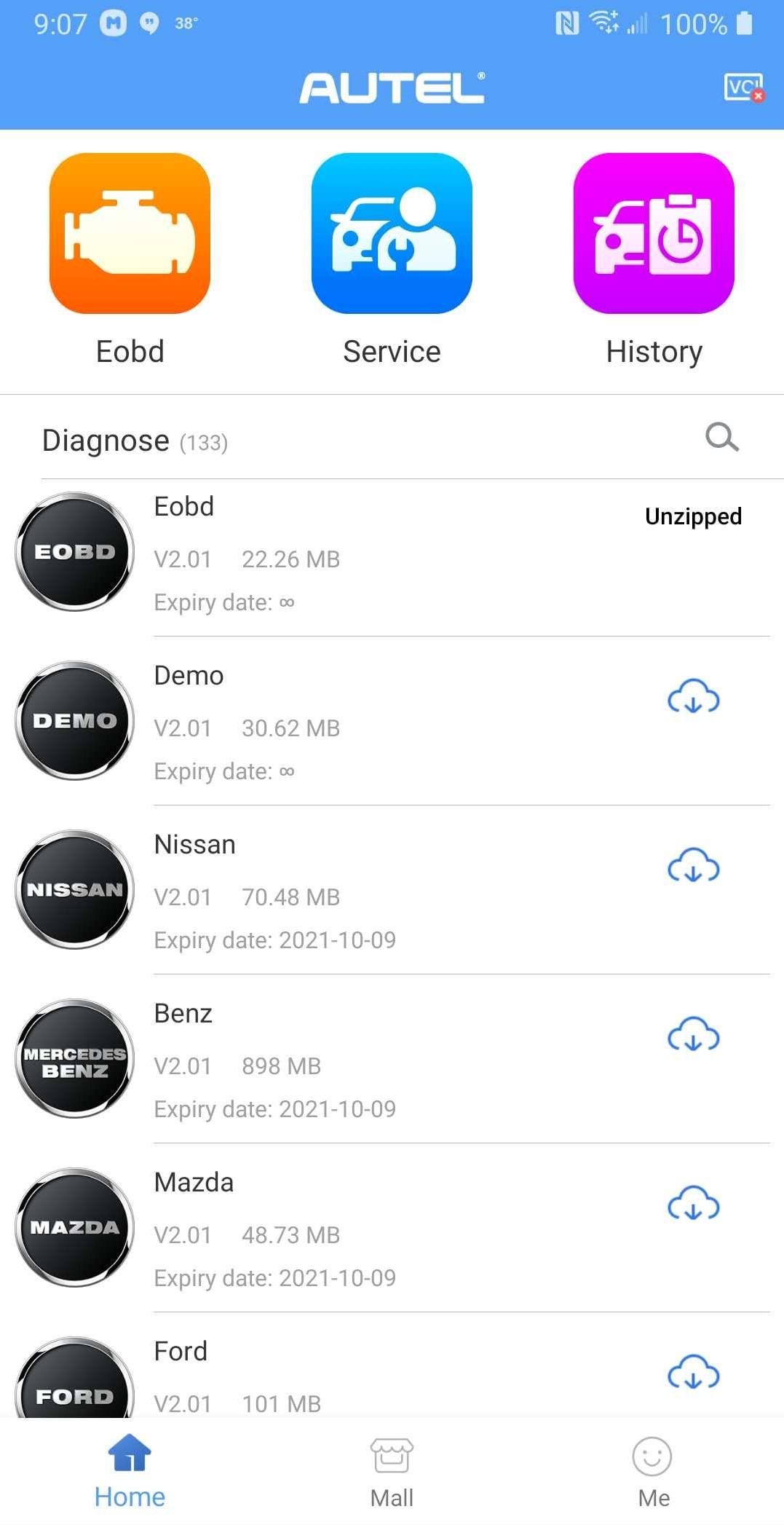Check the VCI connection status icon
784x1525 pixels.
743,86
